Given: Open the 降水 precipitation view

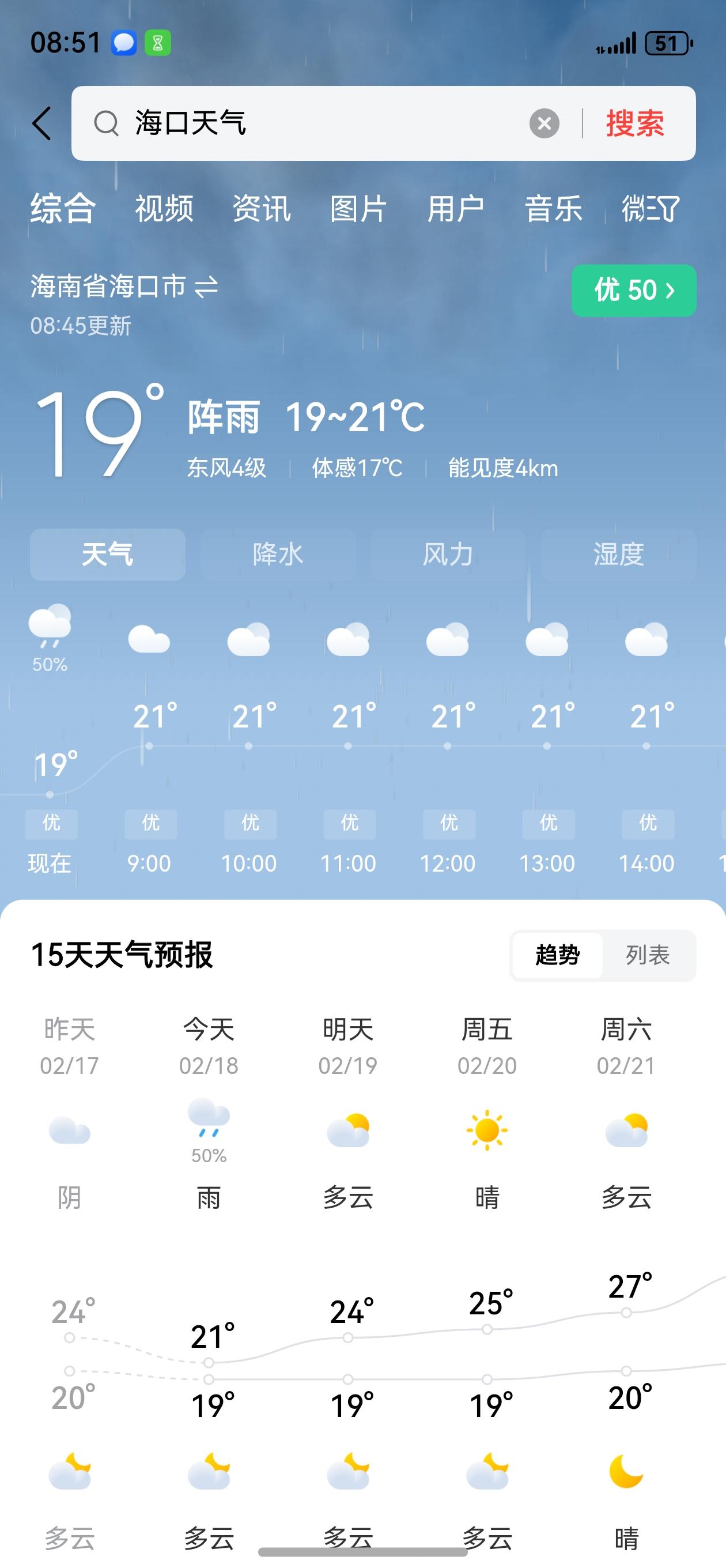Looking at the screenshot, I should pyautogui.click(x=278, y=554).
